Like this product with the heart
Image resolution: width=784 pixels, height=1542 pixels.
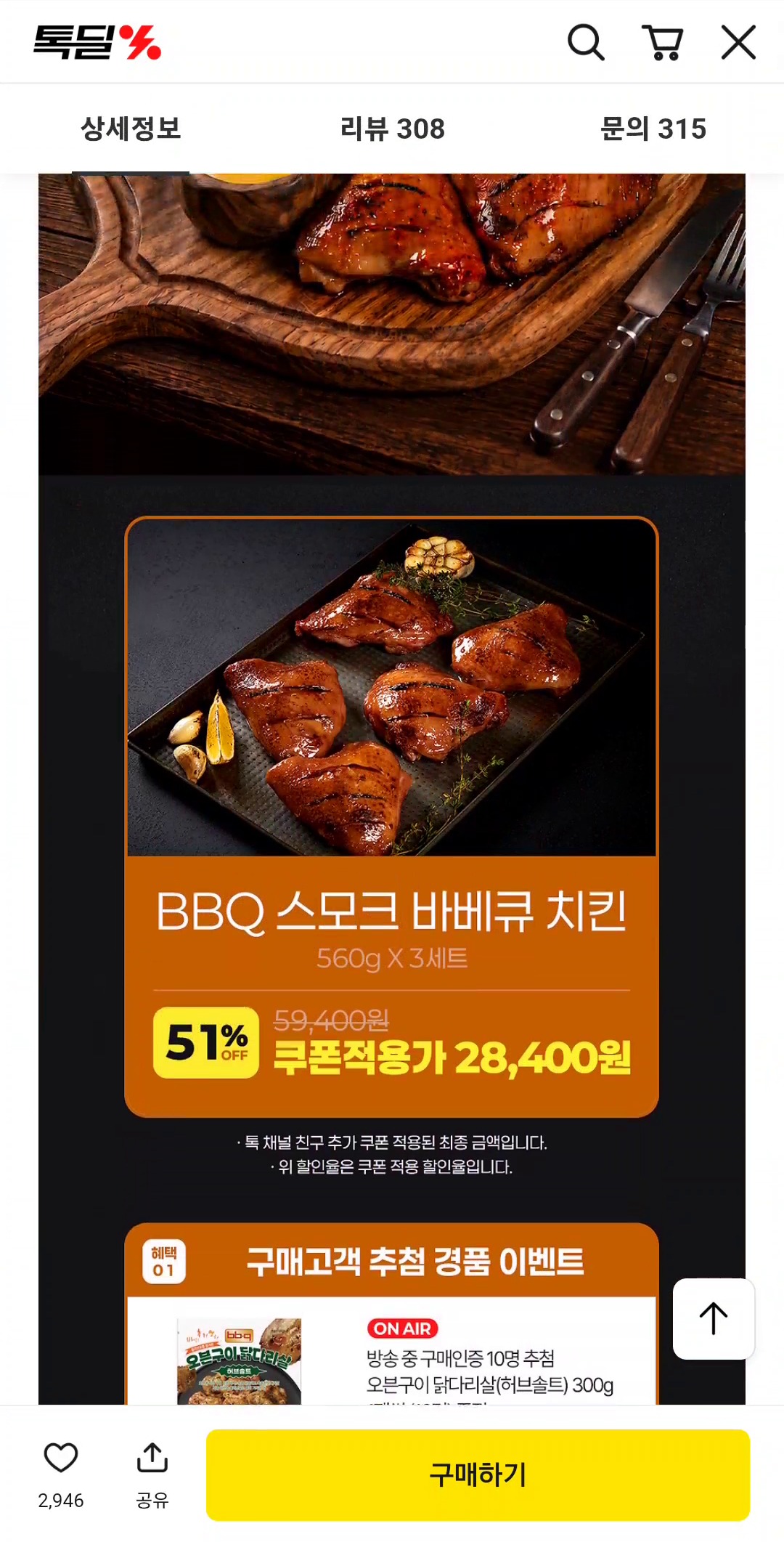point(61,1457)
